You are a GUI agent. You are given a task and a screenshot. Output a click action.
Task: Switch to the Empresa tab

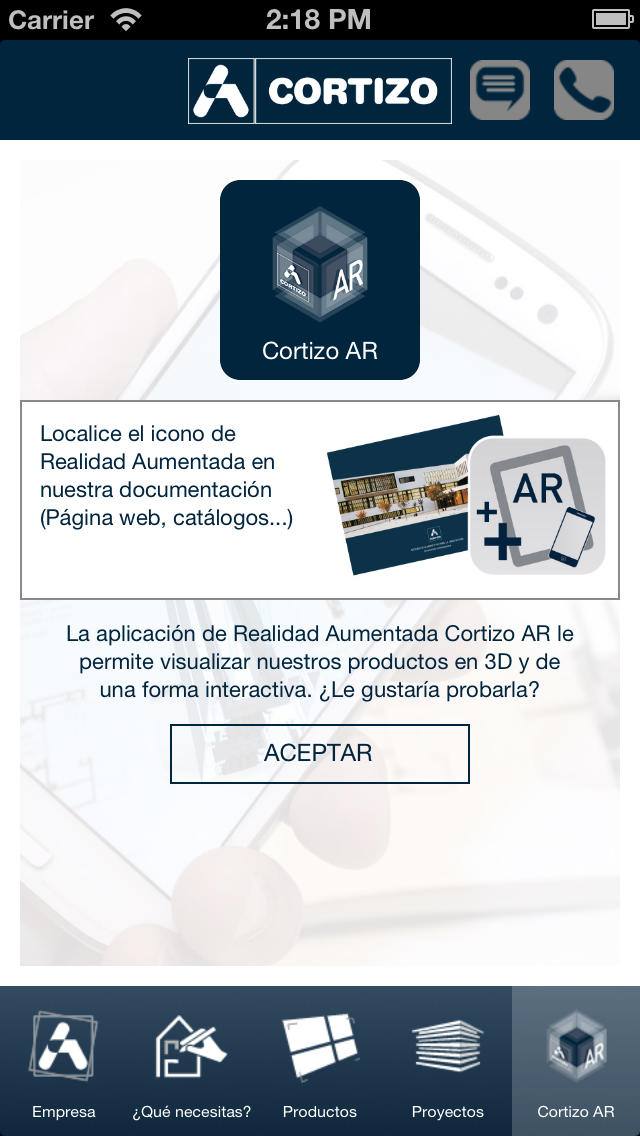click(64, 1061)
